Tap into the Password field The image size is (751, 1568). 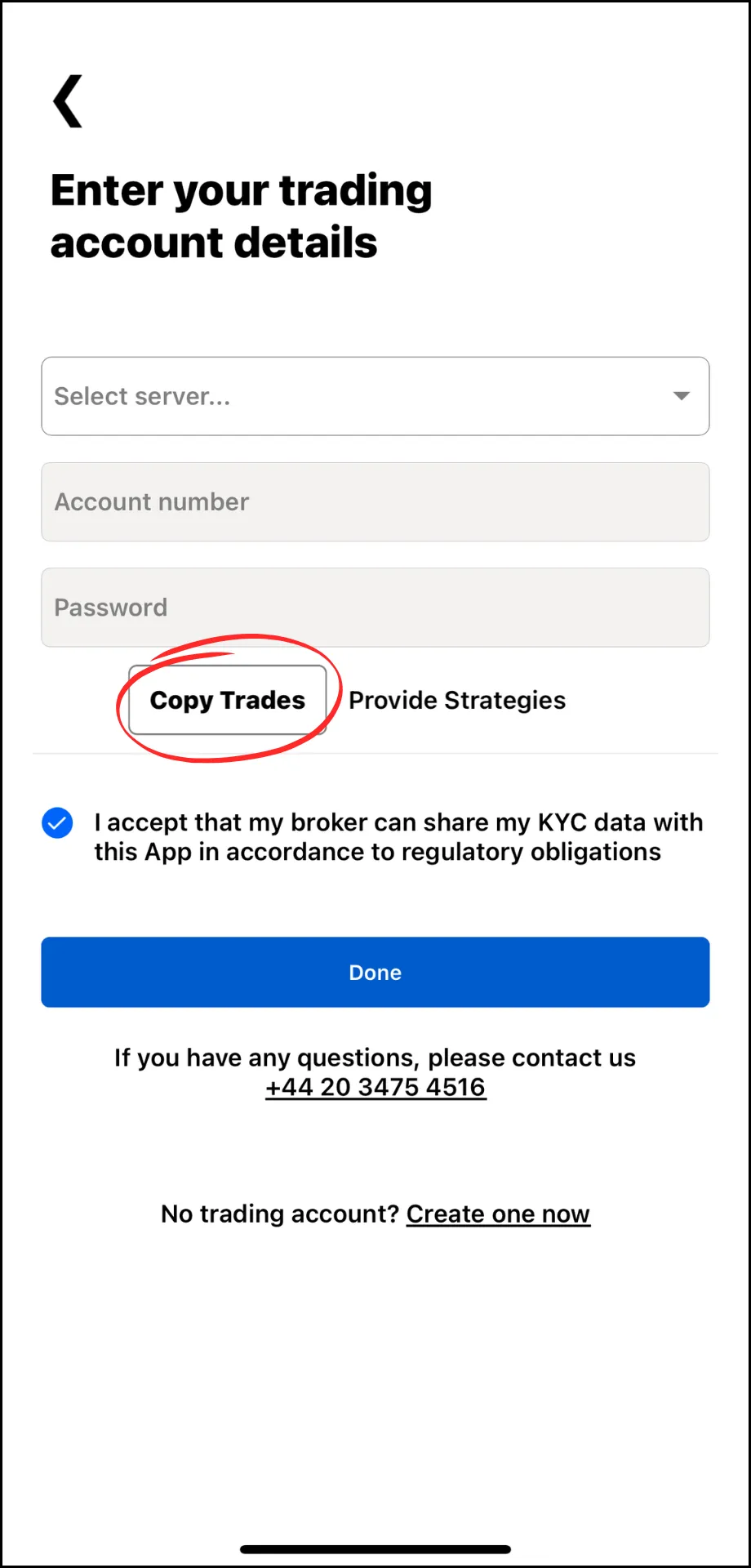(x=375, y=608)
